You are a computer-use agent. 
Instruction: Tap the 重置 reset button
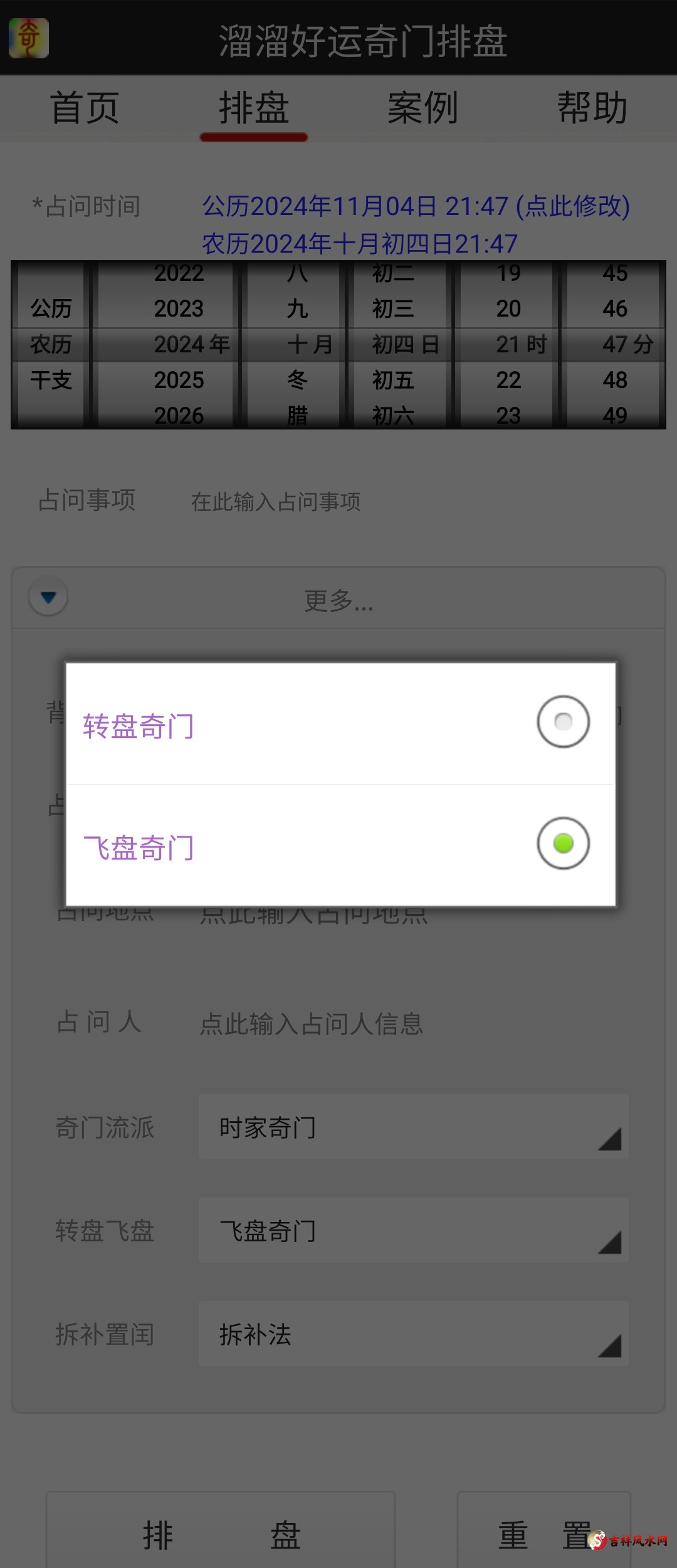(543, 1535)
